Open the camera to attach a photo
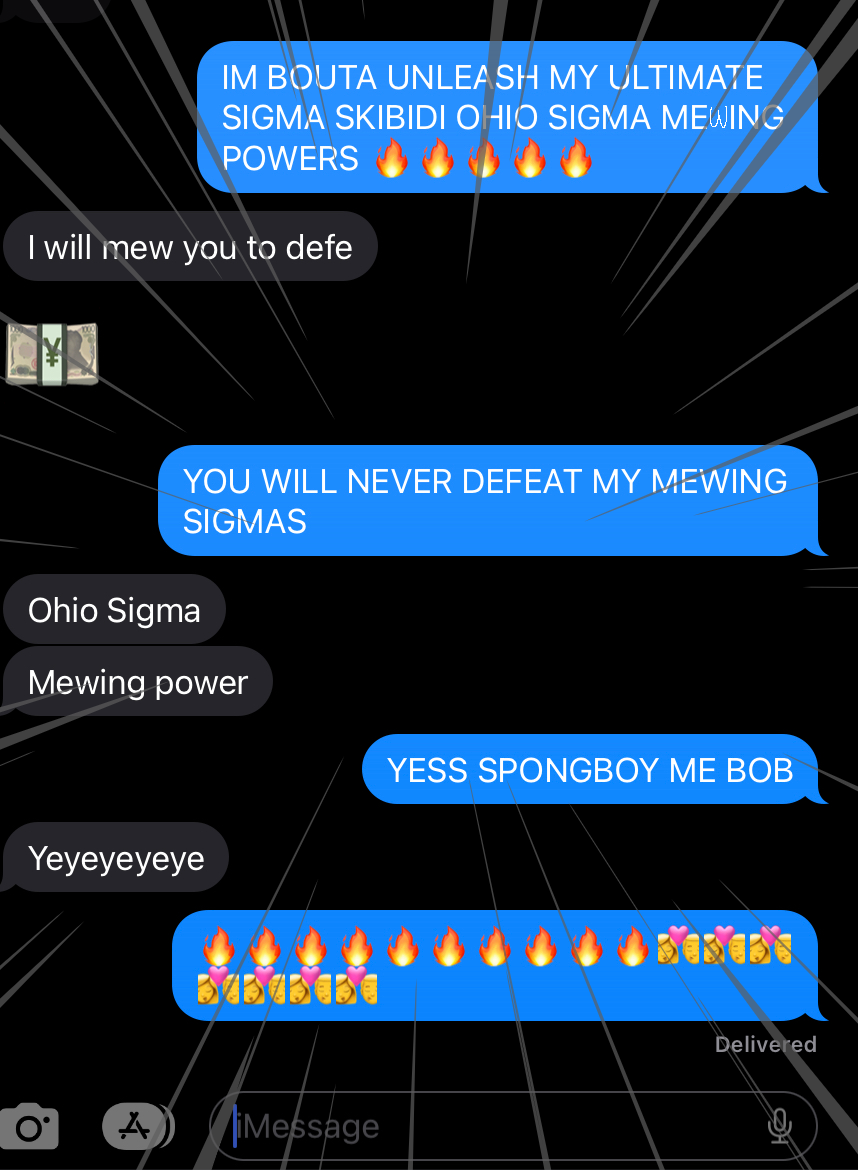 pos(31,1127)
